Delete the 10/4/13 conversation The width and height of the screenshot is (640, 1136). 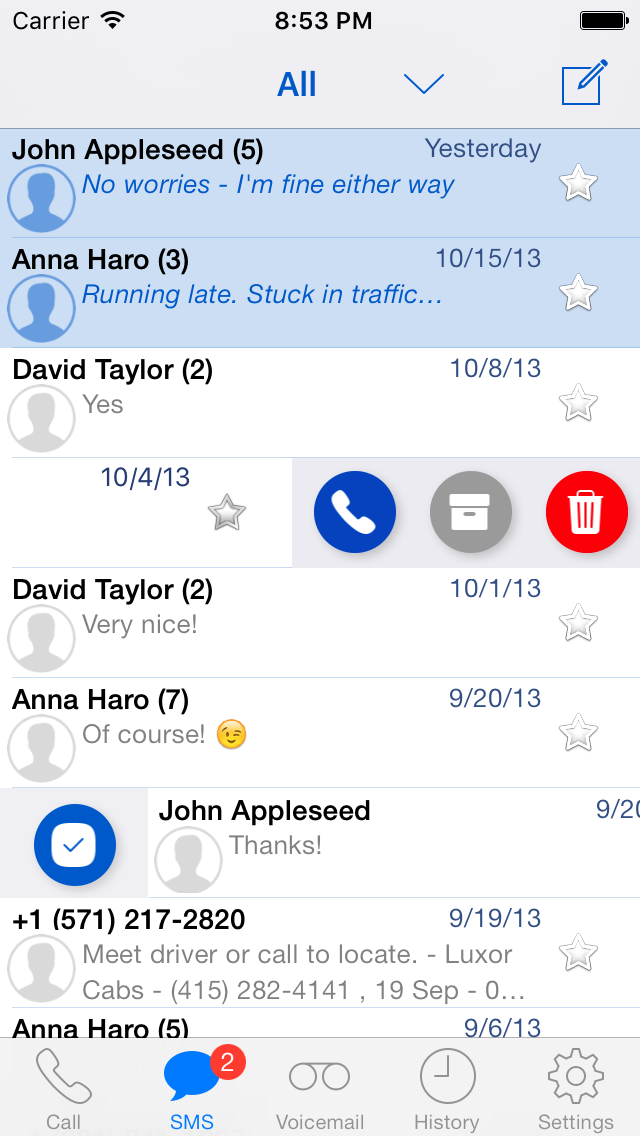point(586,512)
